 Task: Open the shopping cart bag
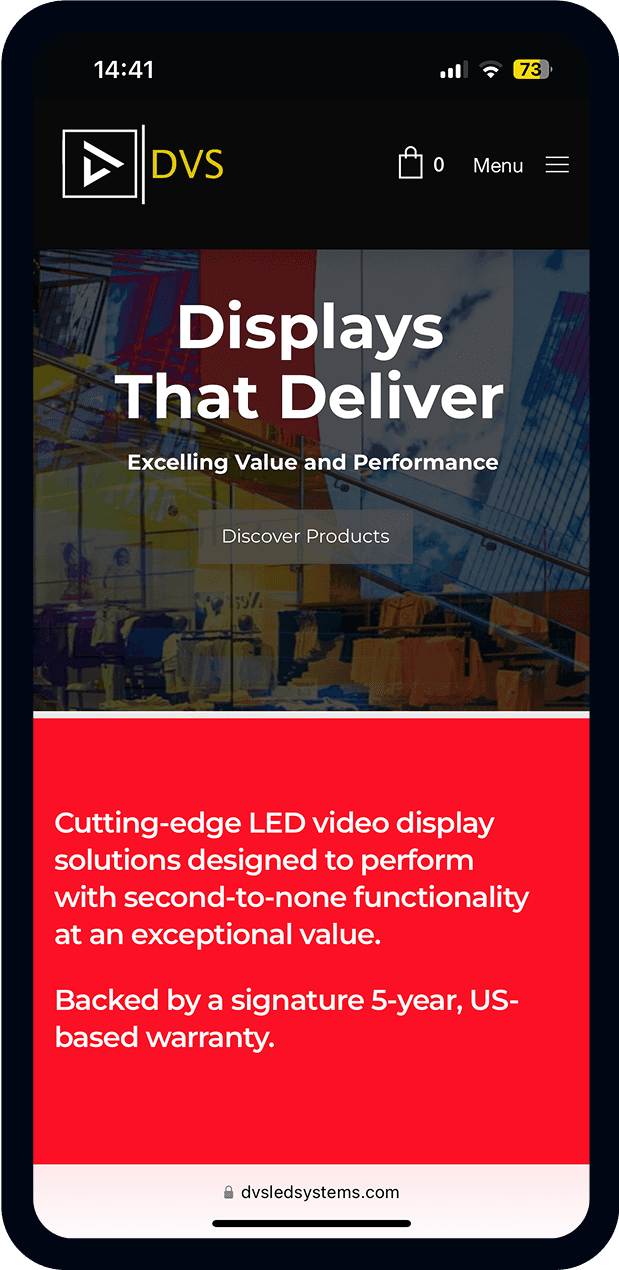[411, 163]
